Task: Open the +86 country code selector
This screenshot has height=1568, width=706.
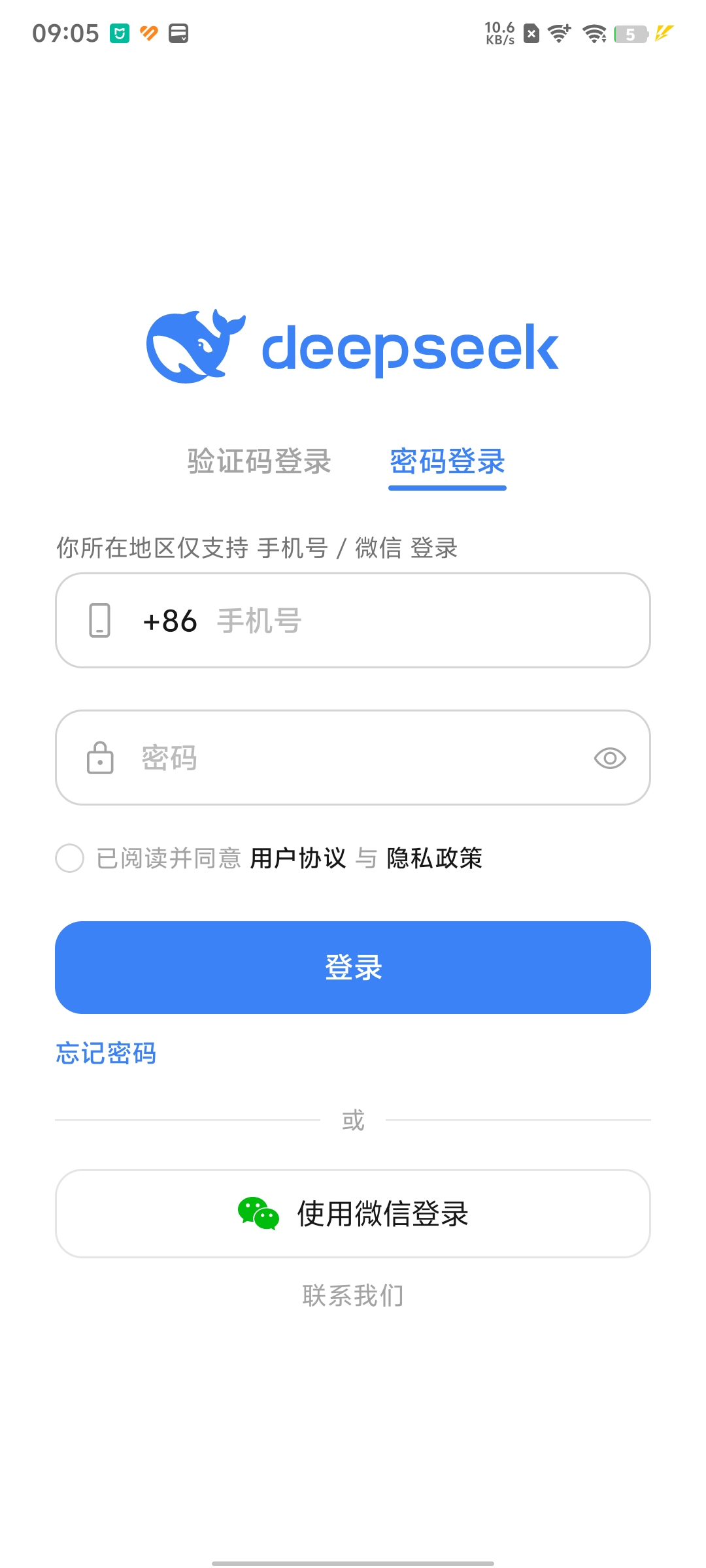Action: click(x=170, y=621)
